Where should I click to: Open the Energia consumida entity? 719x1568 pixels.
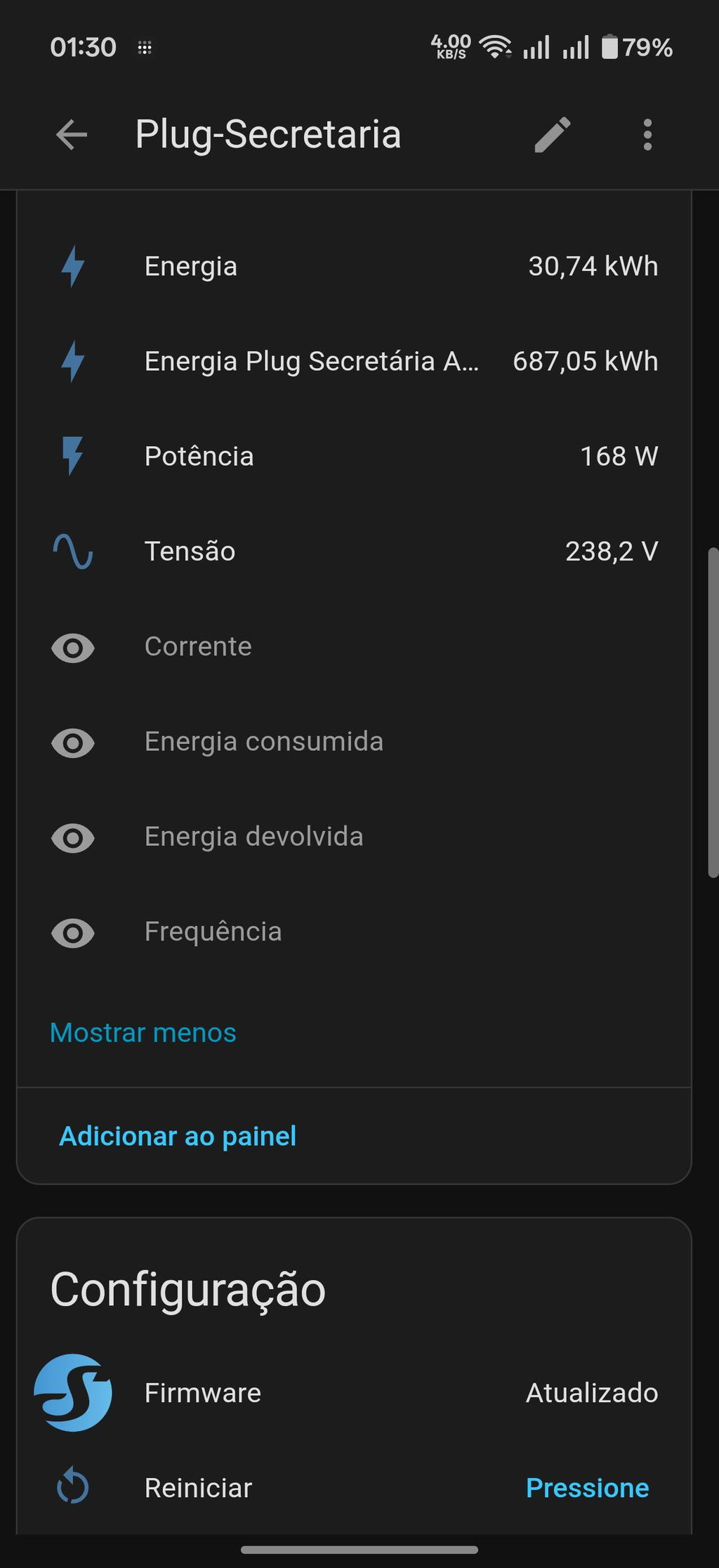(354, 742)
